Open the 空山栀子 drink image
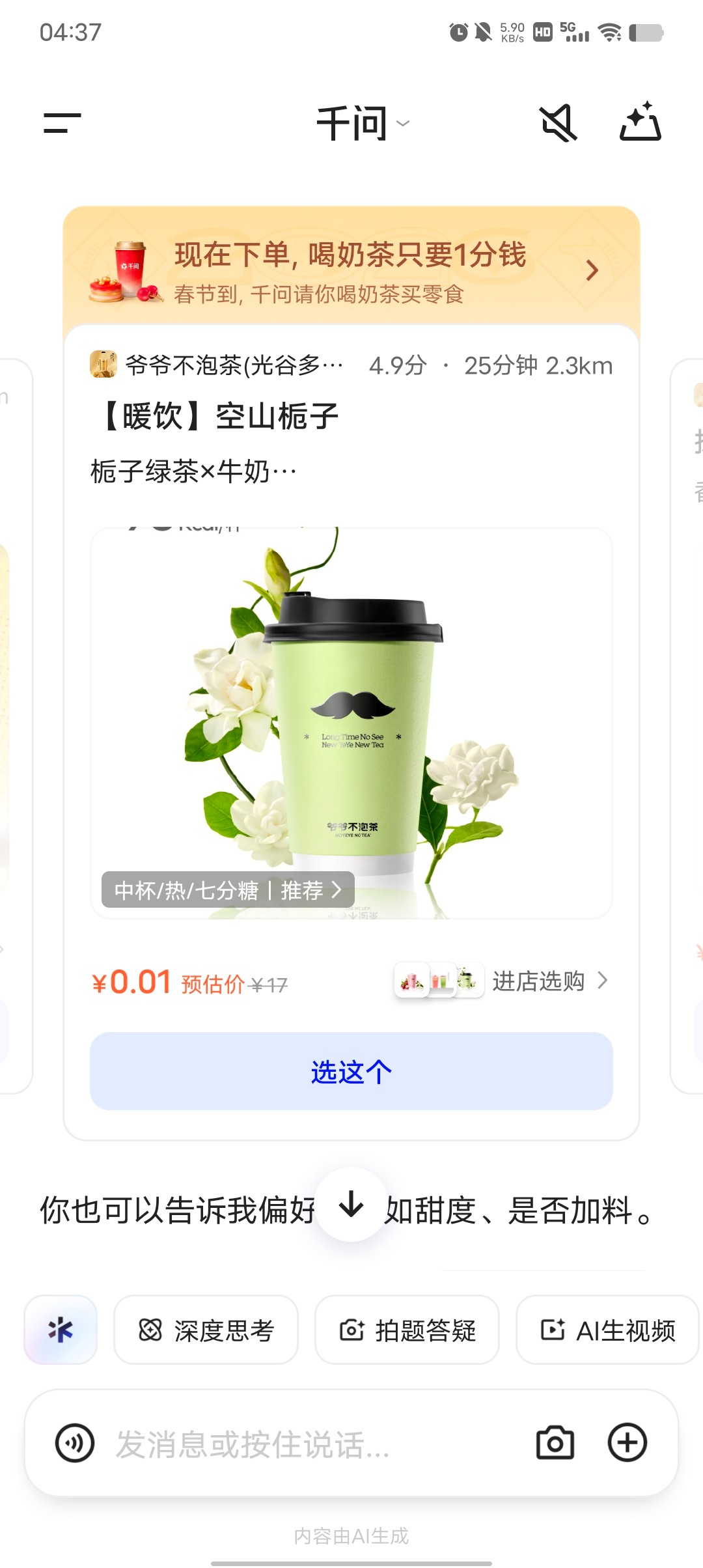Viewport: 703px width, 1568px height. [x=351, y=716]
